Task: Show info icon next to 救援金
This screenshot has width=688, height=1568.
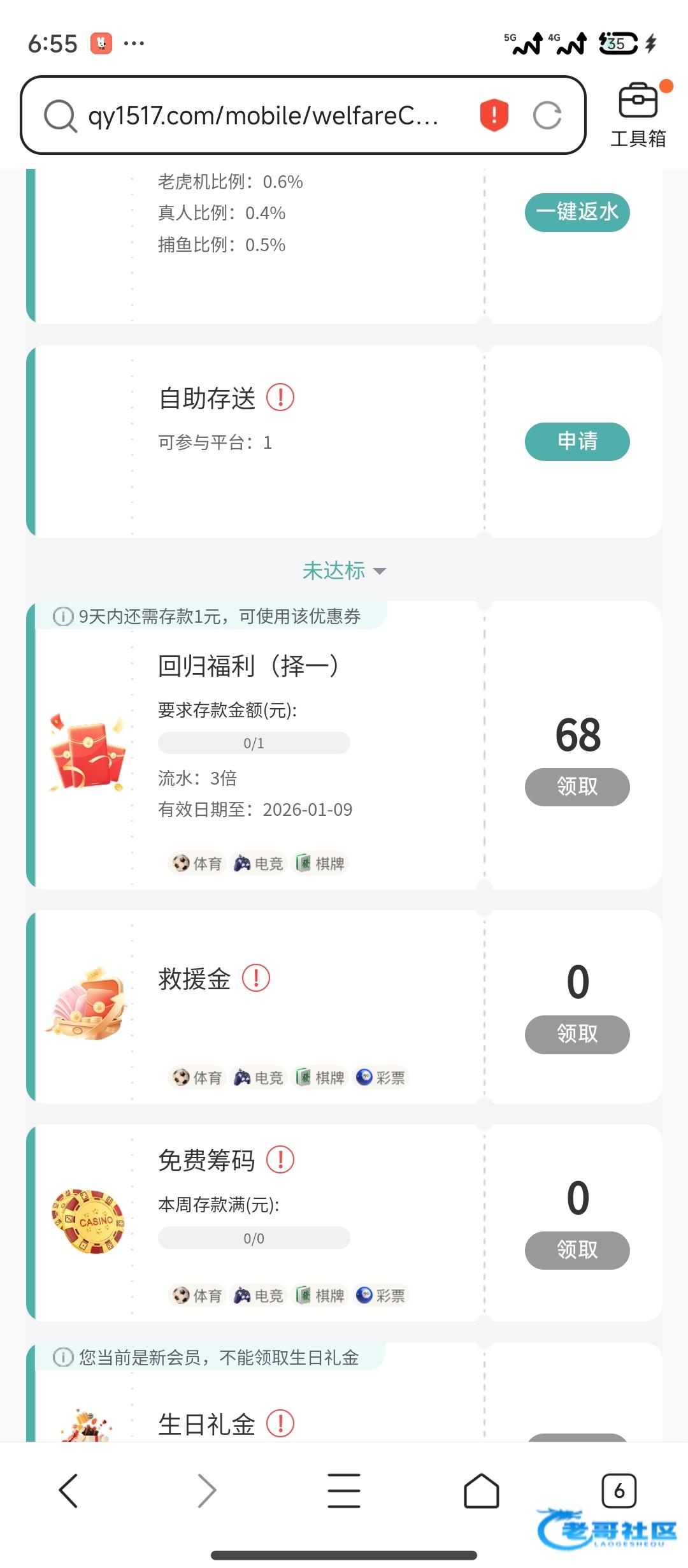Action: pos(256,978)
